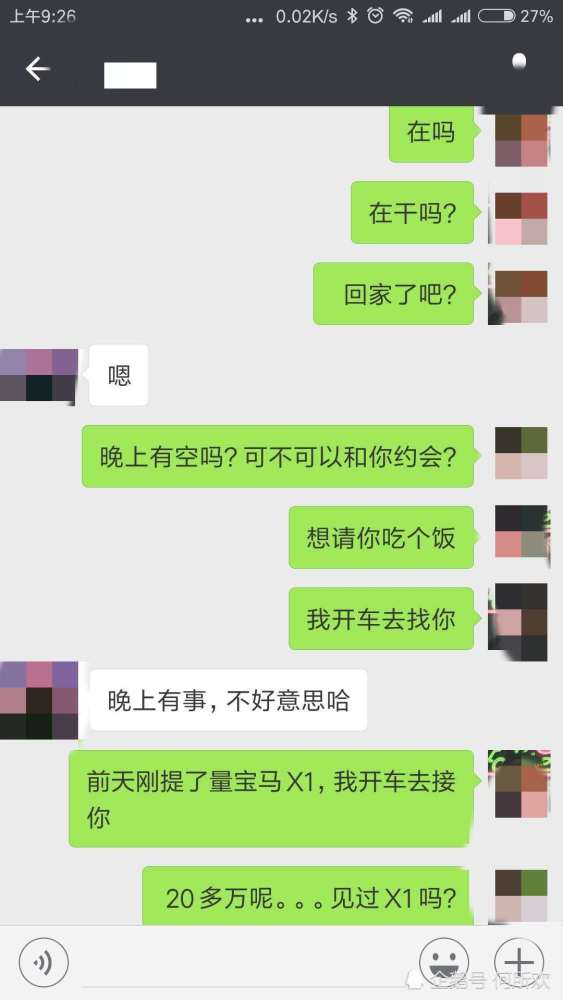Open chat info icon at top right
This screenshot has height=1000, width=563.
[520, 62]
